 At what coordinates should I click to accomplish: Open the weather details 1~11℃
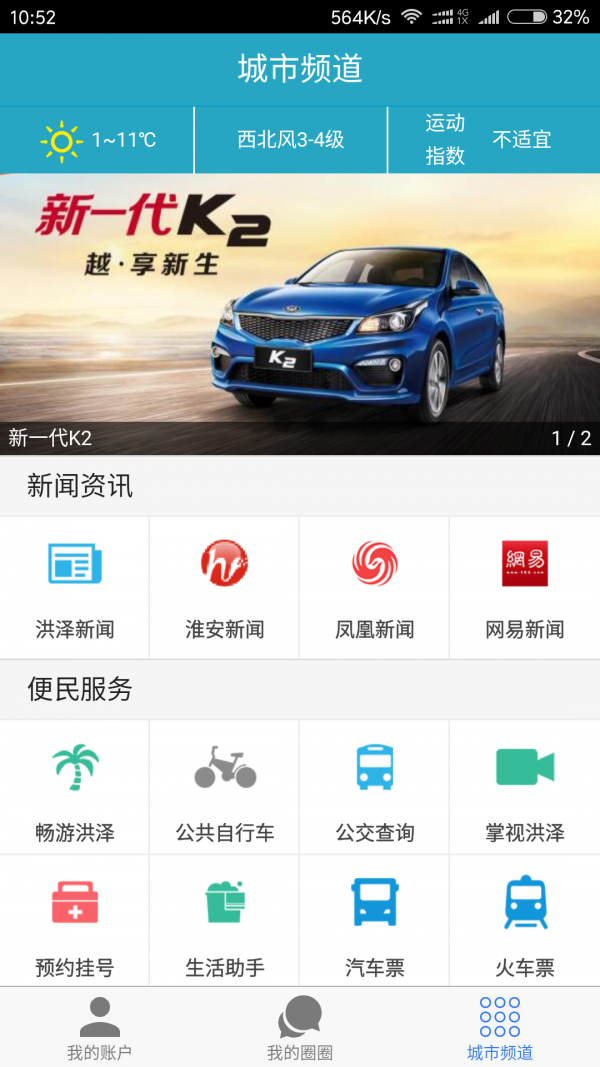tap(98, 140)
